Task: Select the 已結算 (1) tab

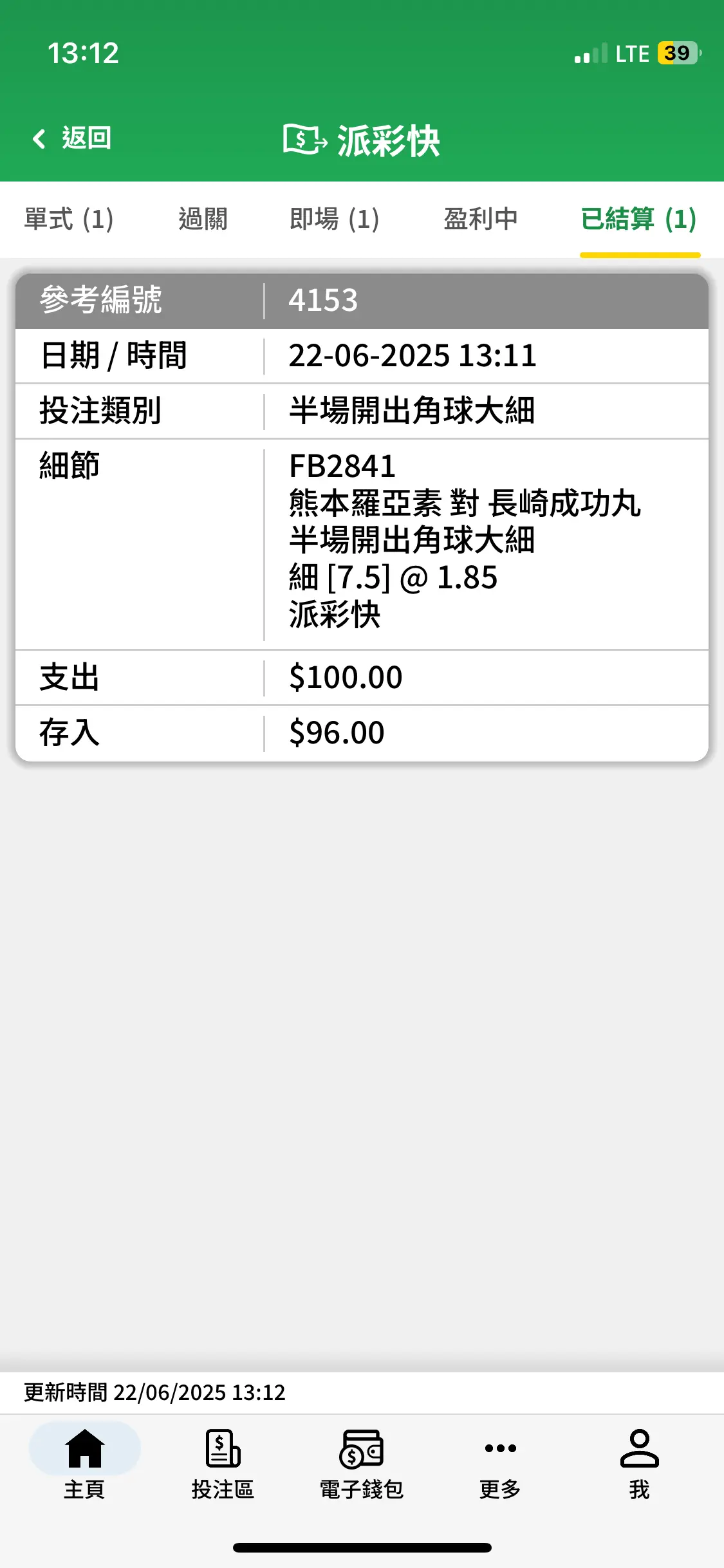Action: pos(639,219)
